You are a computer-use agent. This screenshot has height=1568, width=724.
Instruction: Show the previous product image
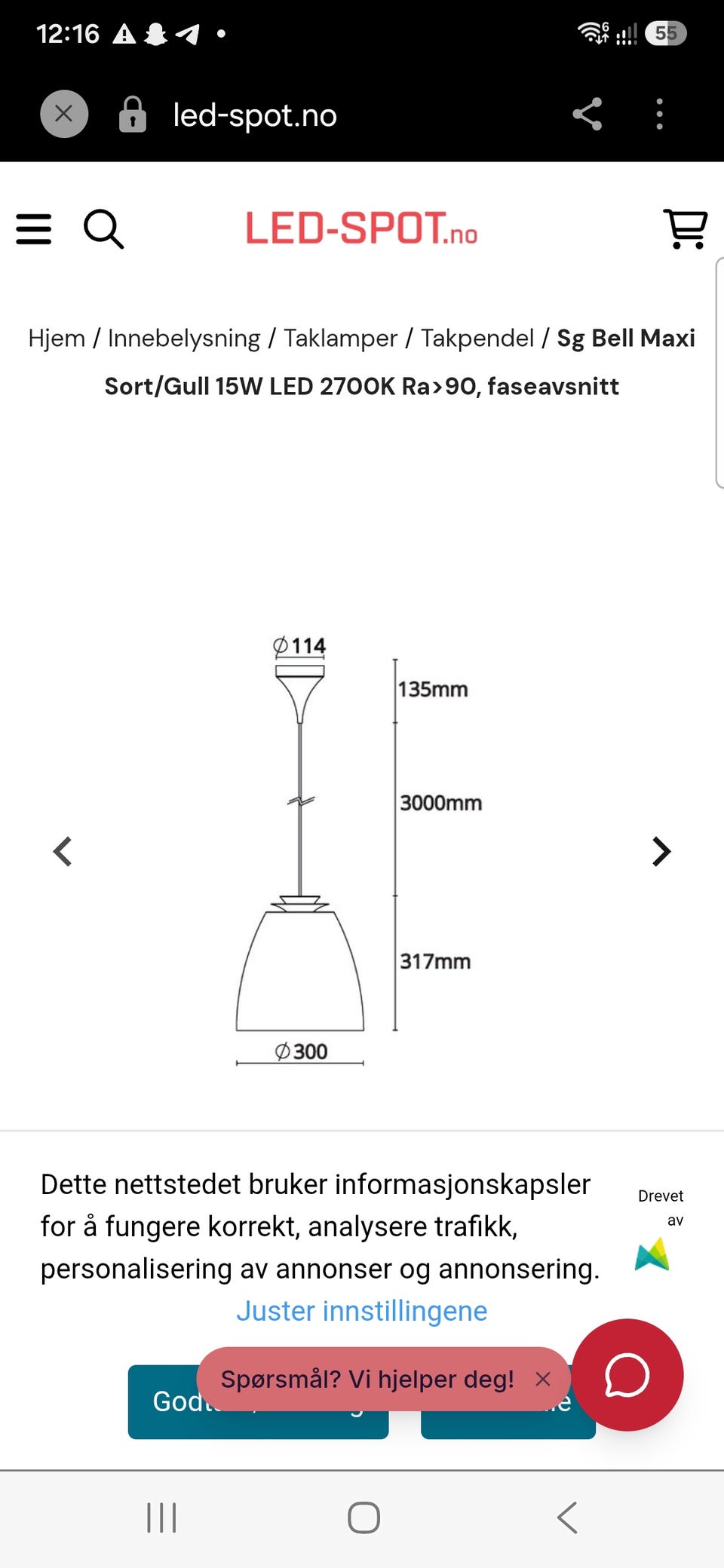pyautogui.click(x=63, y=852)
